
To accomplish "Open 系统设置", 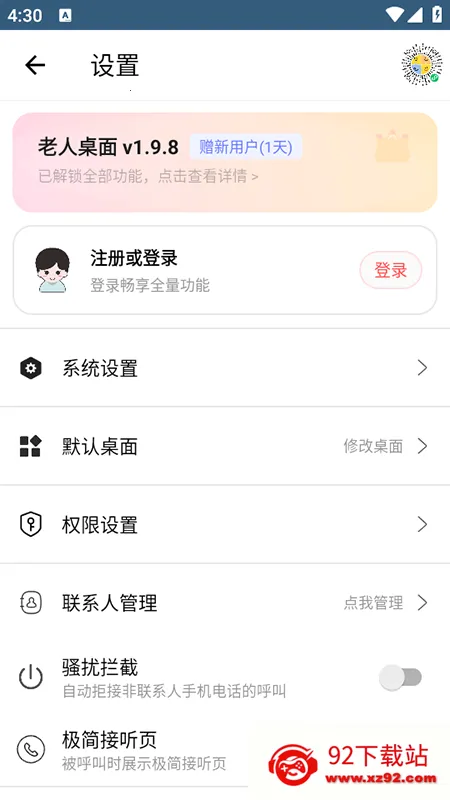I will 225,368.
